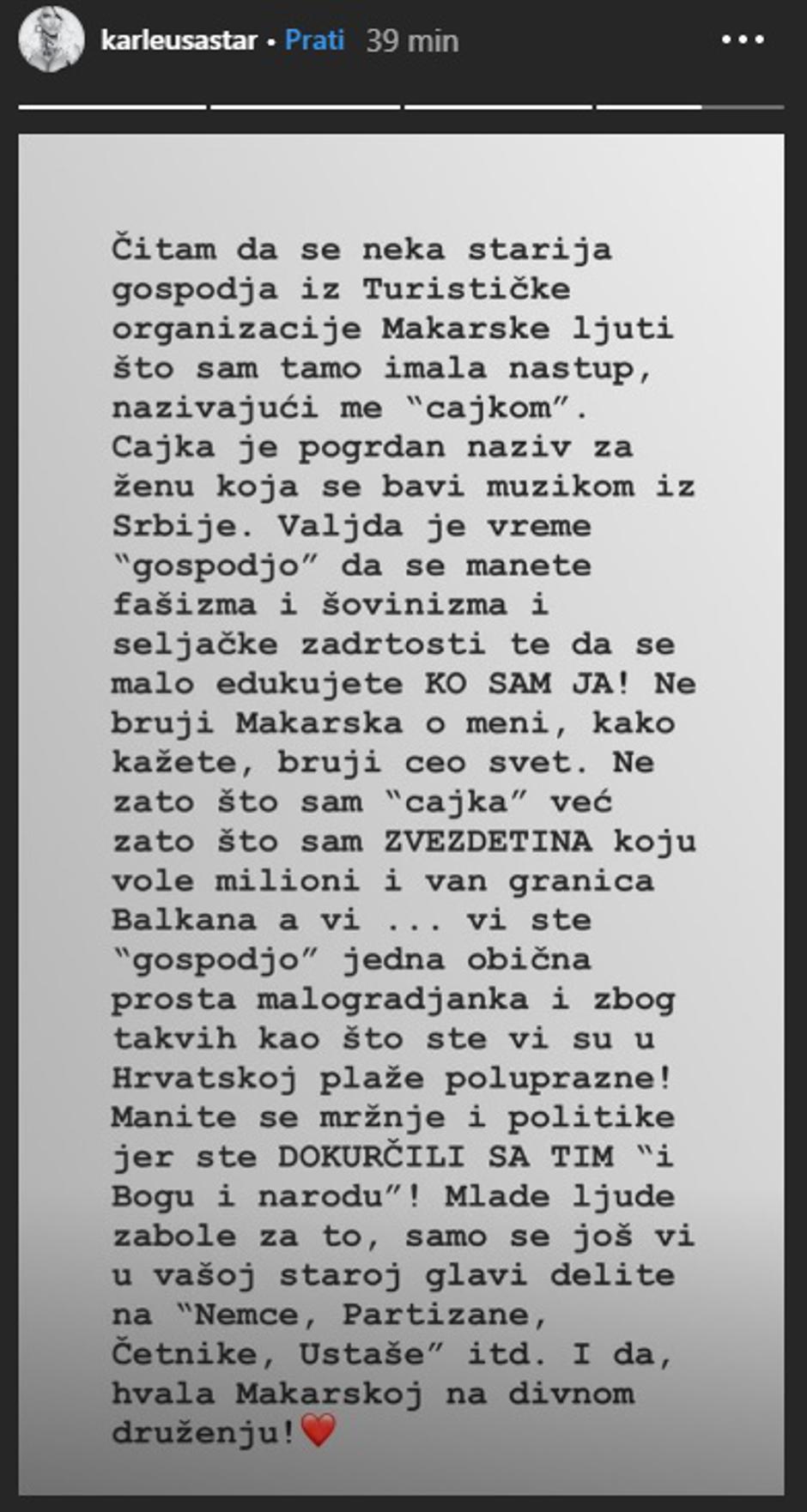The image size is (807, 1512).
Task: Open the three-dot story options menu
Action: (742, 39)
